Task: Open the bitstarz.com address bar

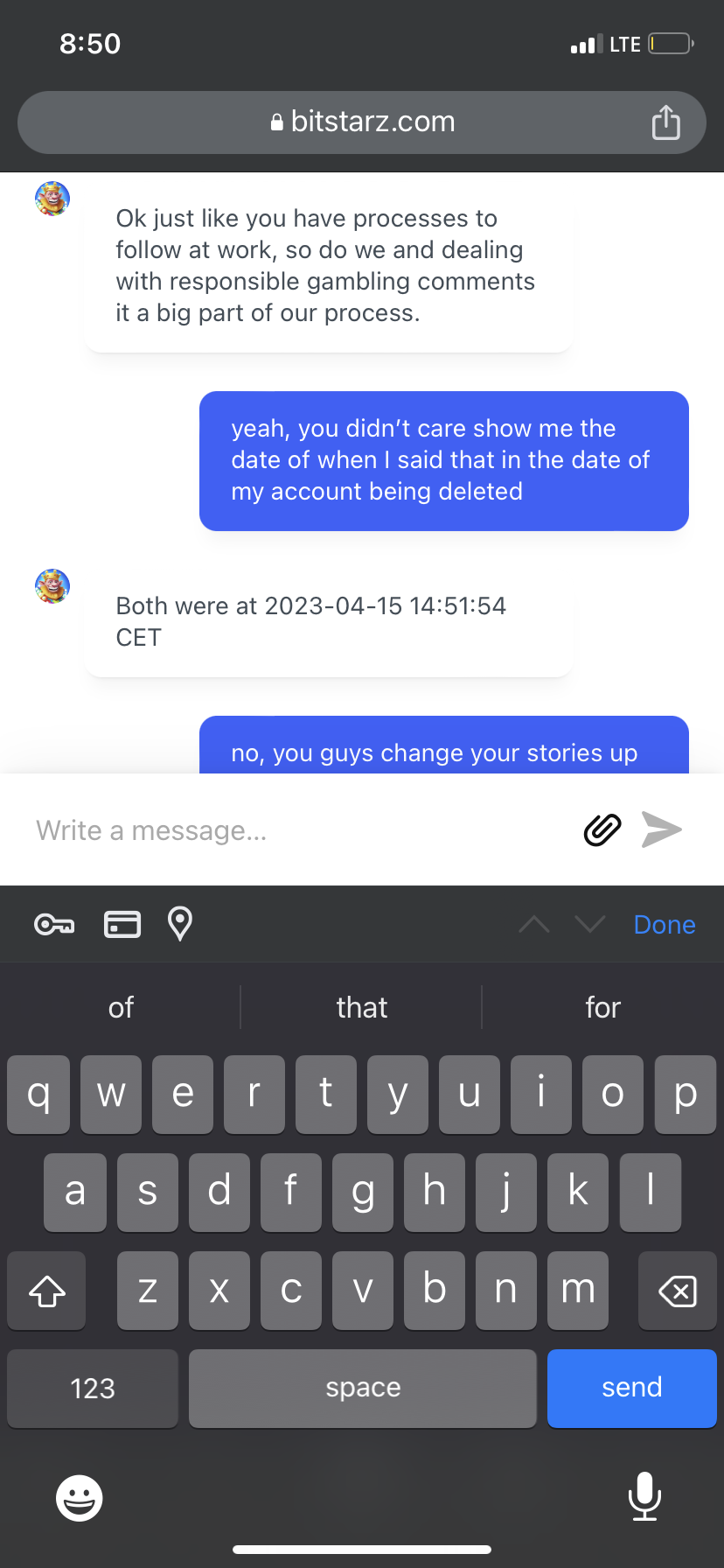Action: click(362, 122)
